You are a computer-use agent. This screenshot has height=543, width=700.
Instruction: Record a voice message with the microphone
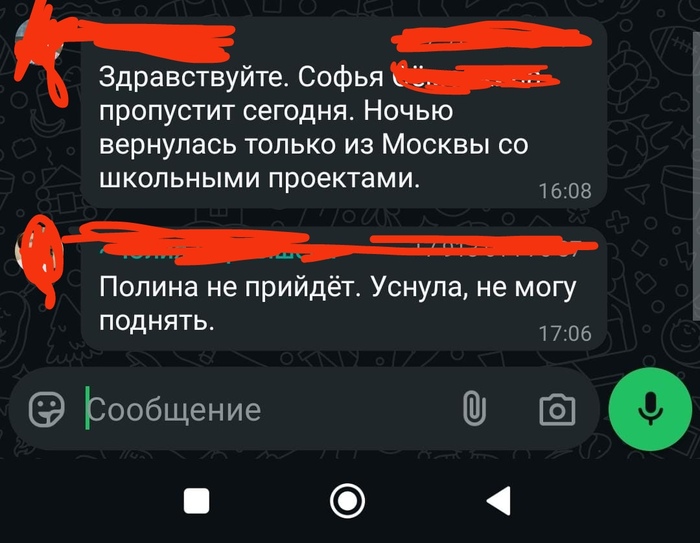(x=650, y=408)
